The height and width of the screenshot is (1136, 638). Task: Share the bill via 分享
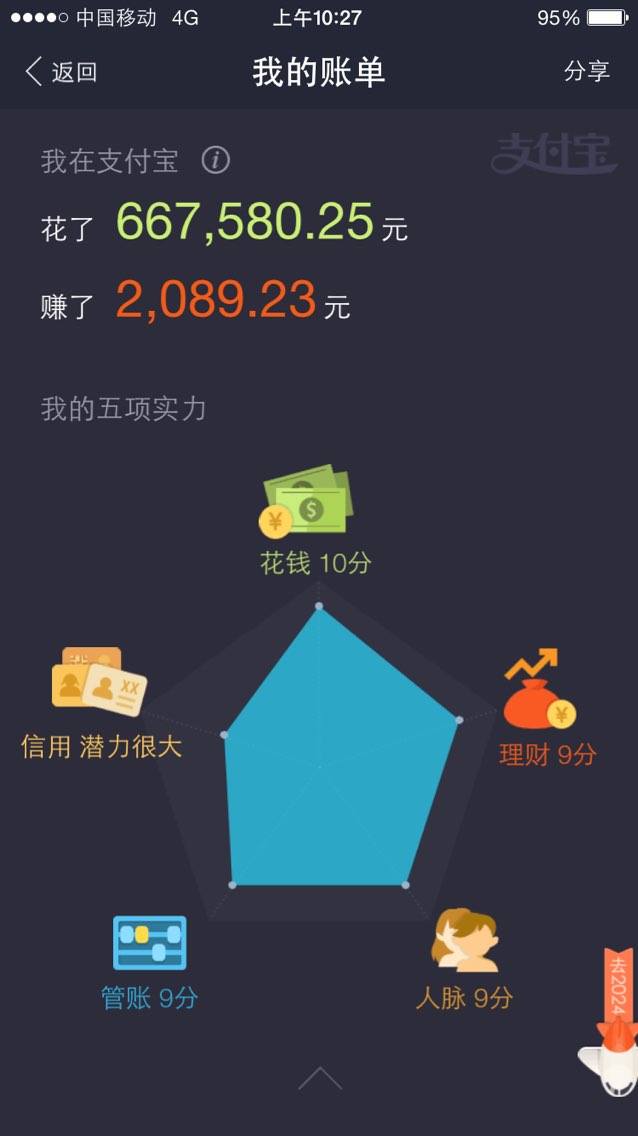click(587, 72)
